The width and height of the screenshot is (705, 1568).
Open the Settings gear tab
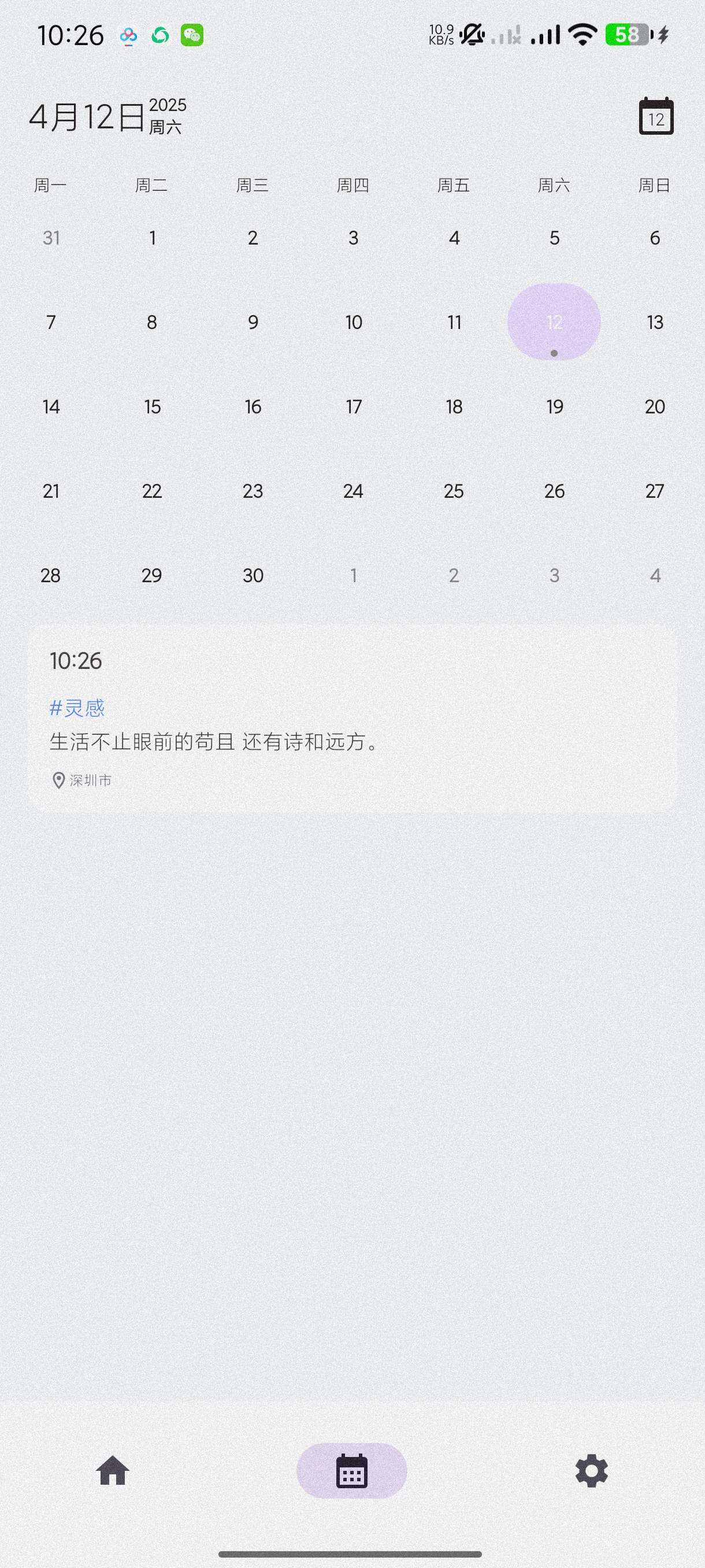point(591,1471)
